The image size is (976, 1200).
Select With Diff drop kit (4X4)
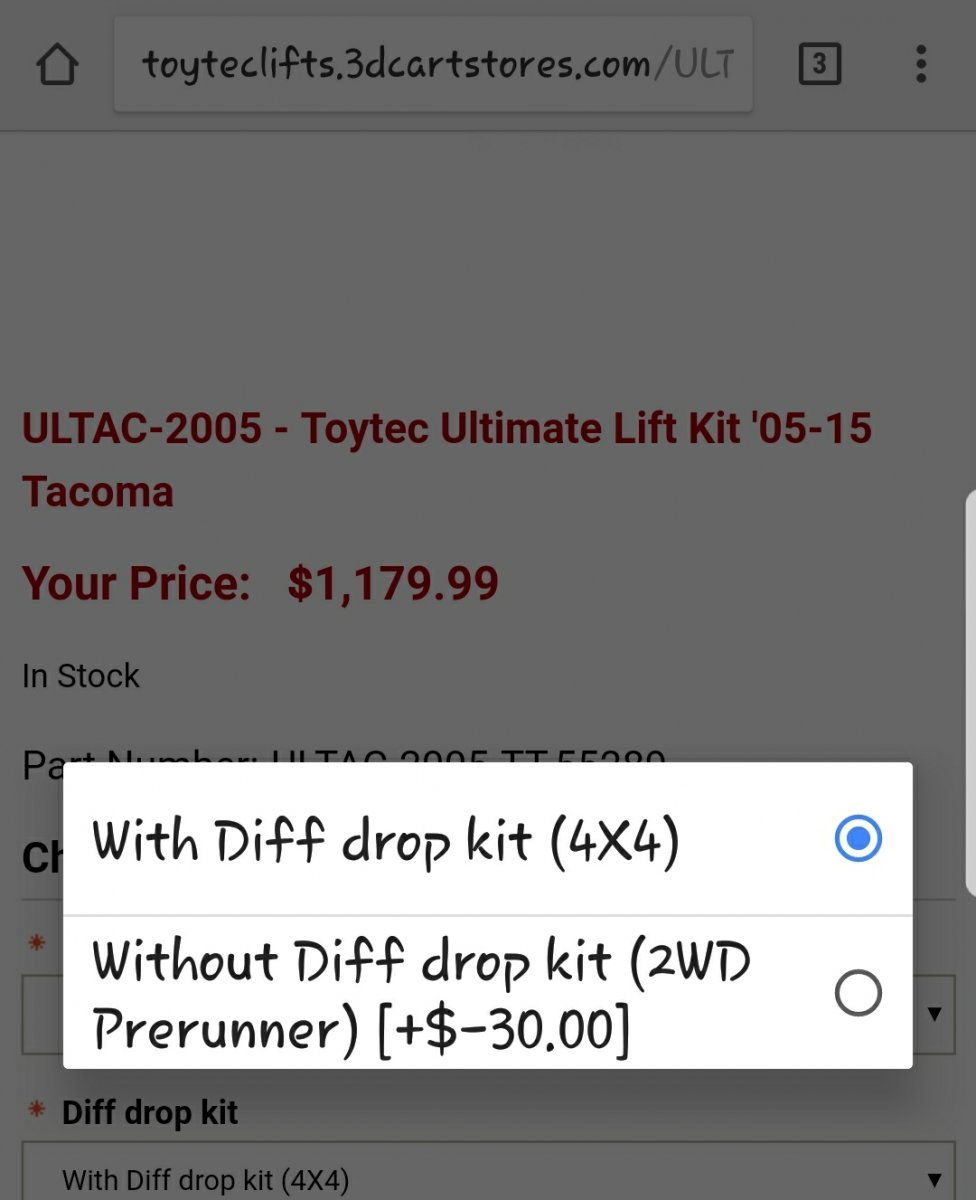pos(487,839)
